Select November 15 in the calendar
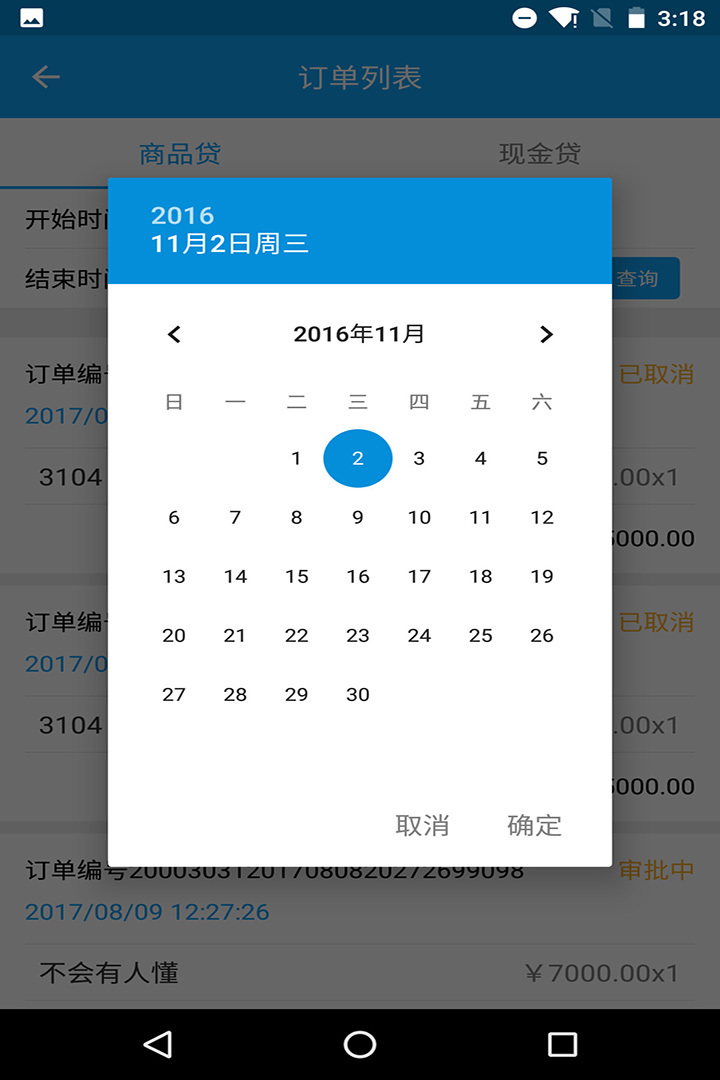The height and width of the screenshot is (1080, 720). (297, 576)
